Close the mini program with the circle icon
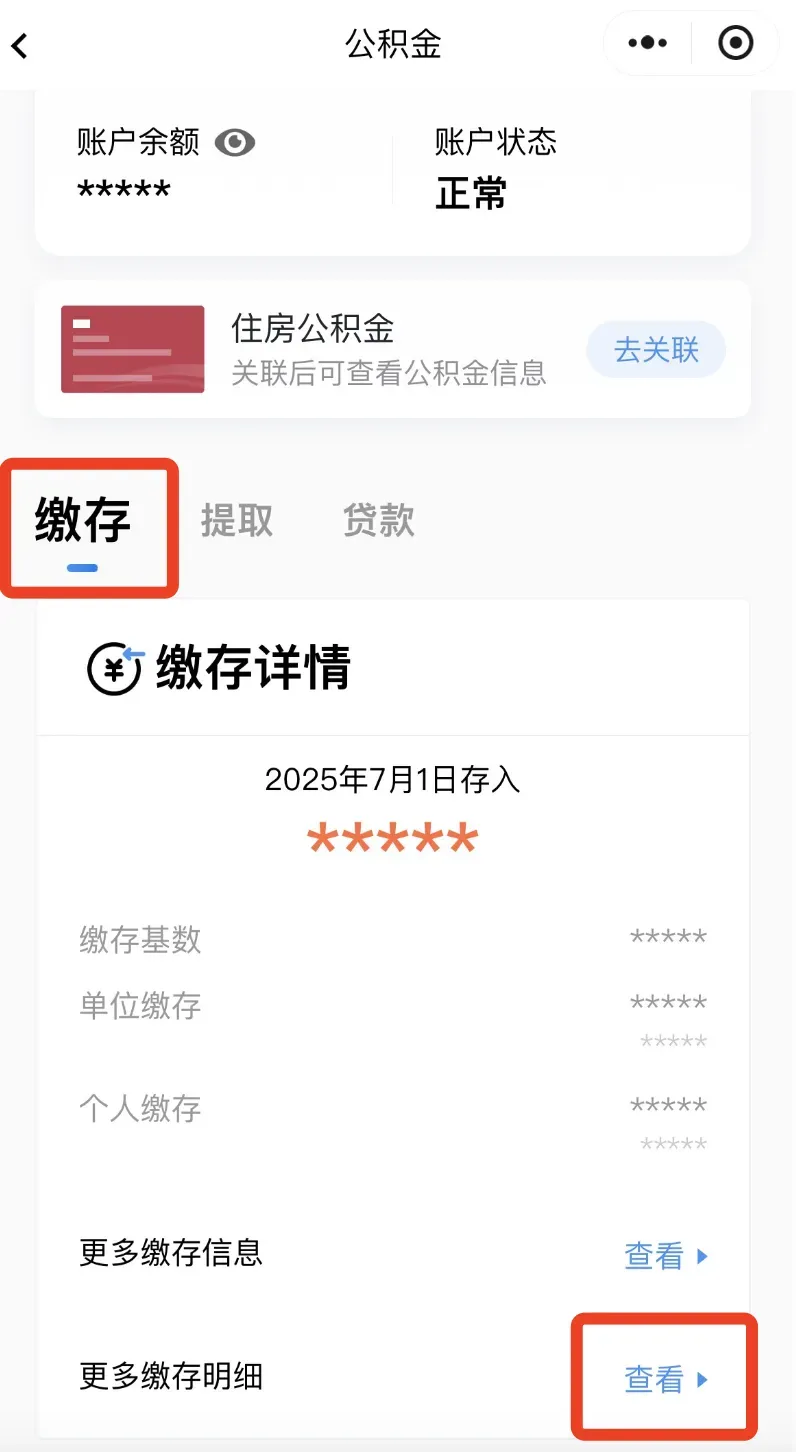This screenshot has height=1452, width=796. (x=736, y=43)
